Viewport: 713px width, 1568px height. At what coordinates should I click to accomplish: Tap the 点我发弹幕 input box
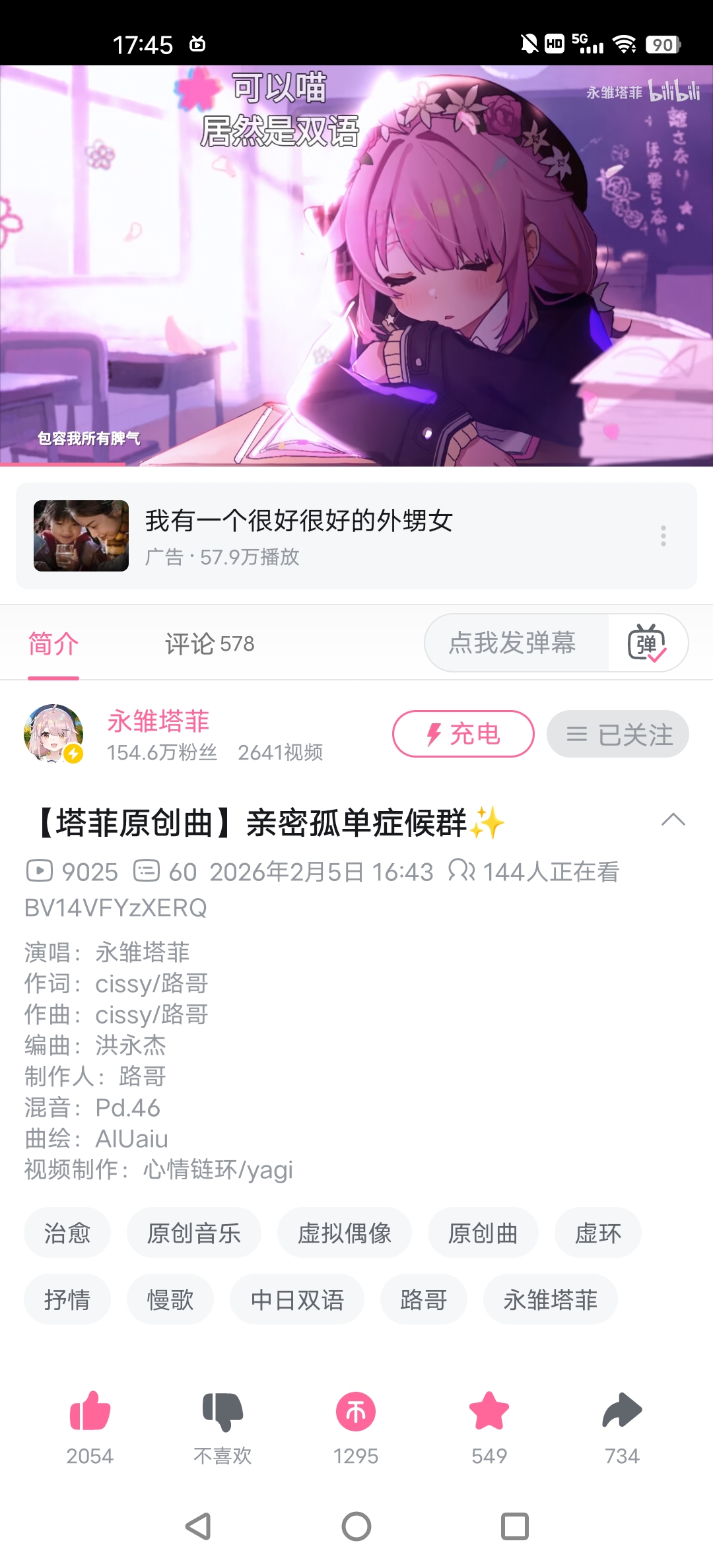point(512,643)
